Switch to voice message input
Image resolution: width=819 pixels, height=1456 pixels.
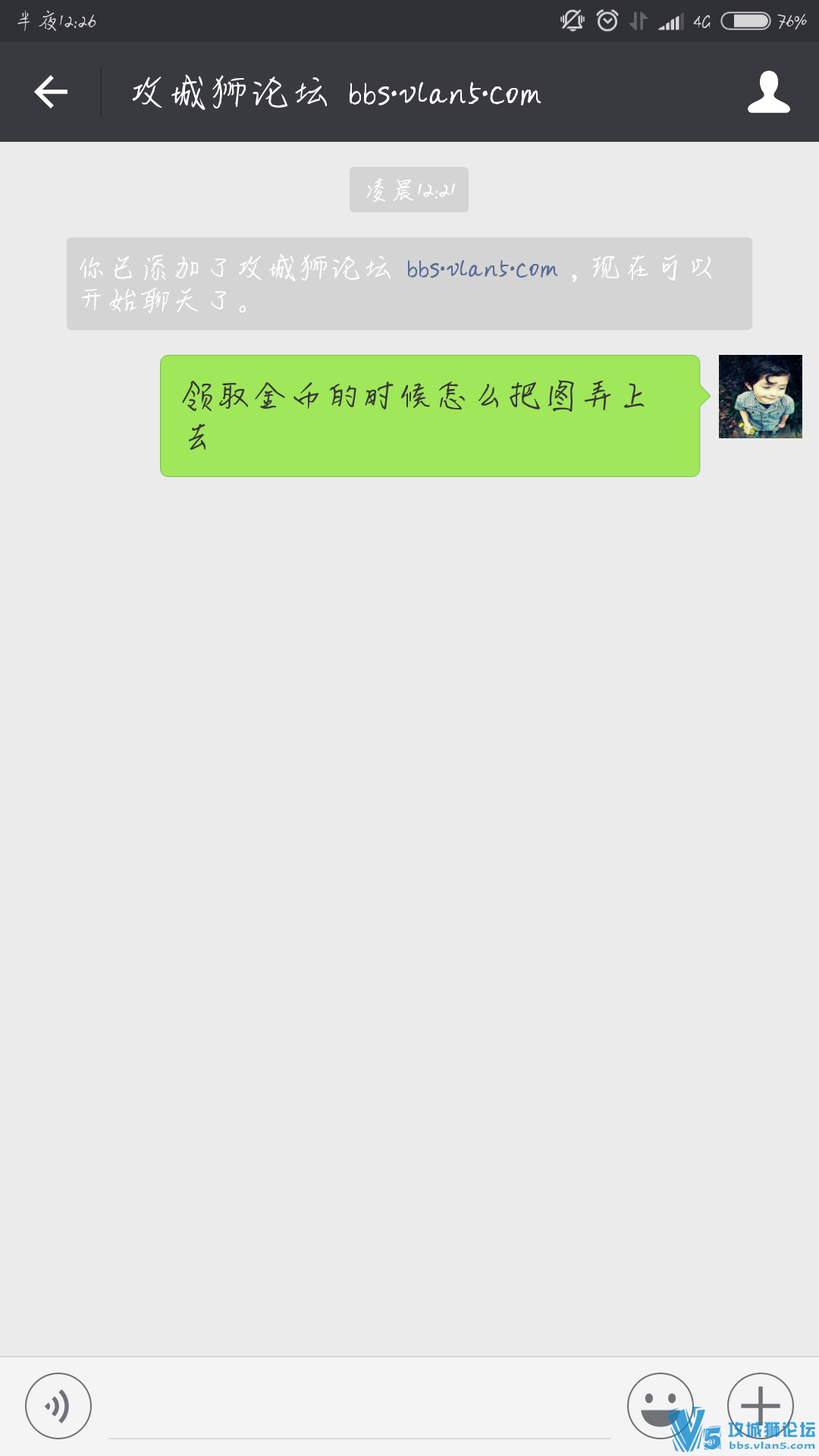point(58,1405)
